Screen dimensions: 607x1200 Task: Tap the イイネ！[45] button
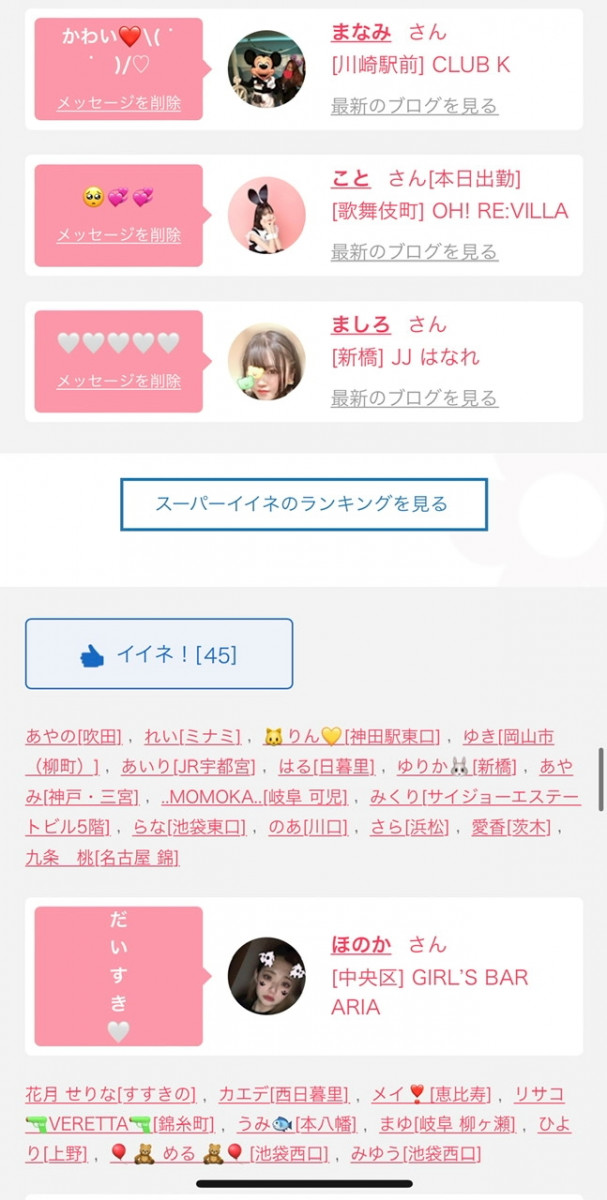click(159, 654)
